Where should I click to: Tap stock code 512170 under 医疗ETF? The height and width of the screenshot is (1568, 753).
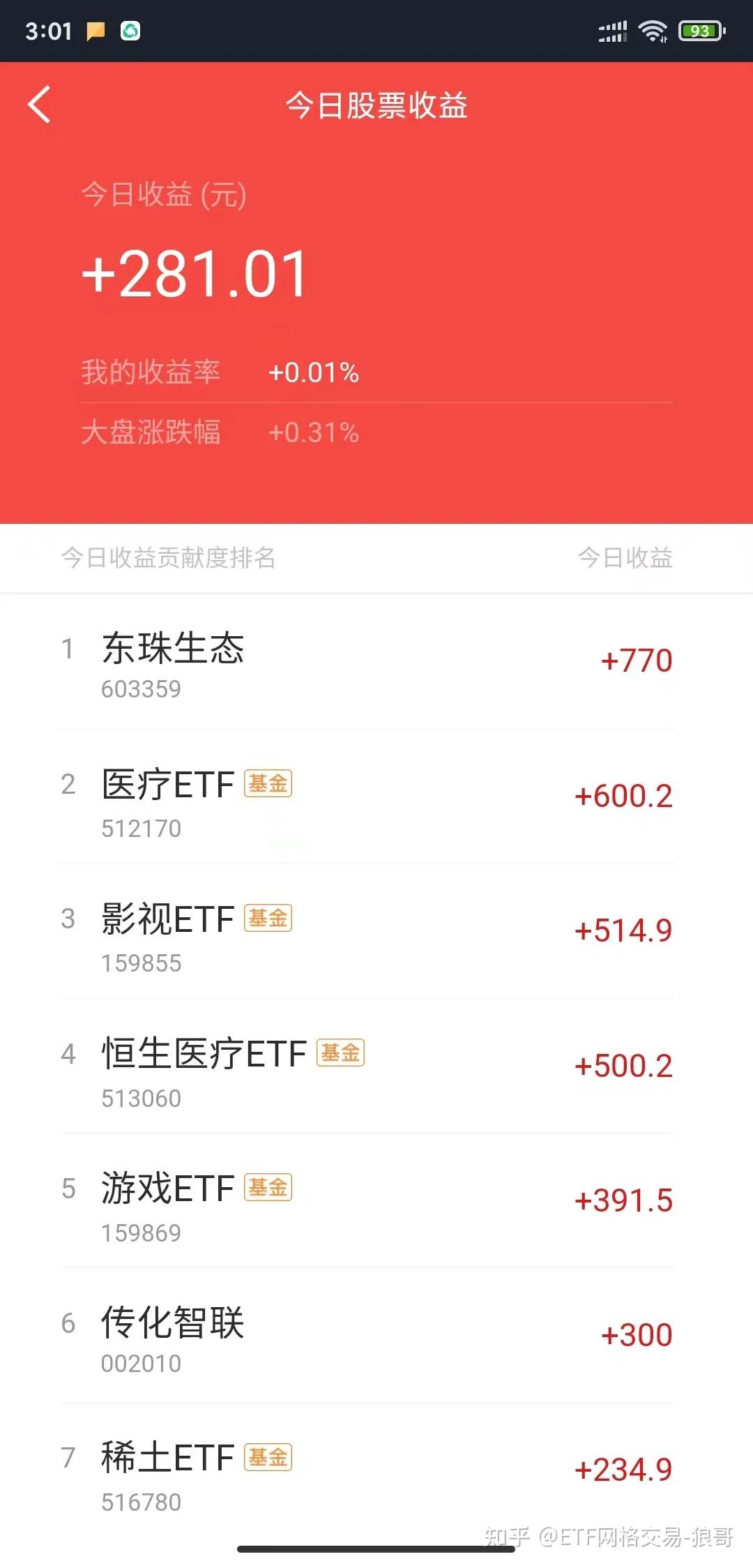click(142, 830)
